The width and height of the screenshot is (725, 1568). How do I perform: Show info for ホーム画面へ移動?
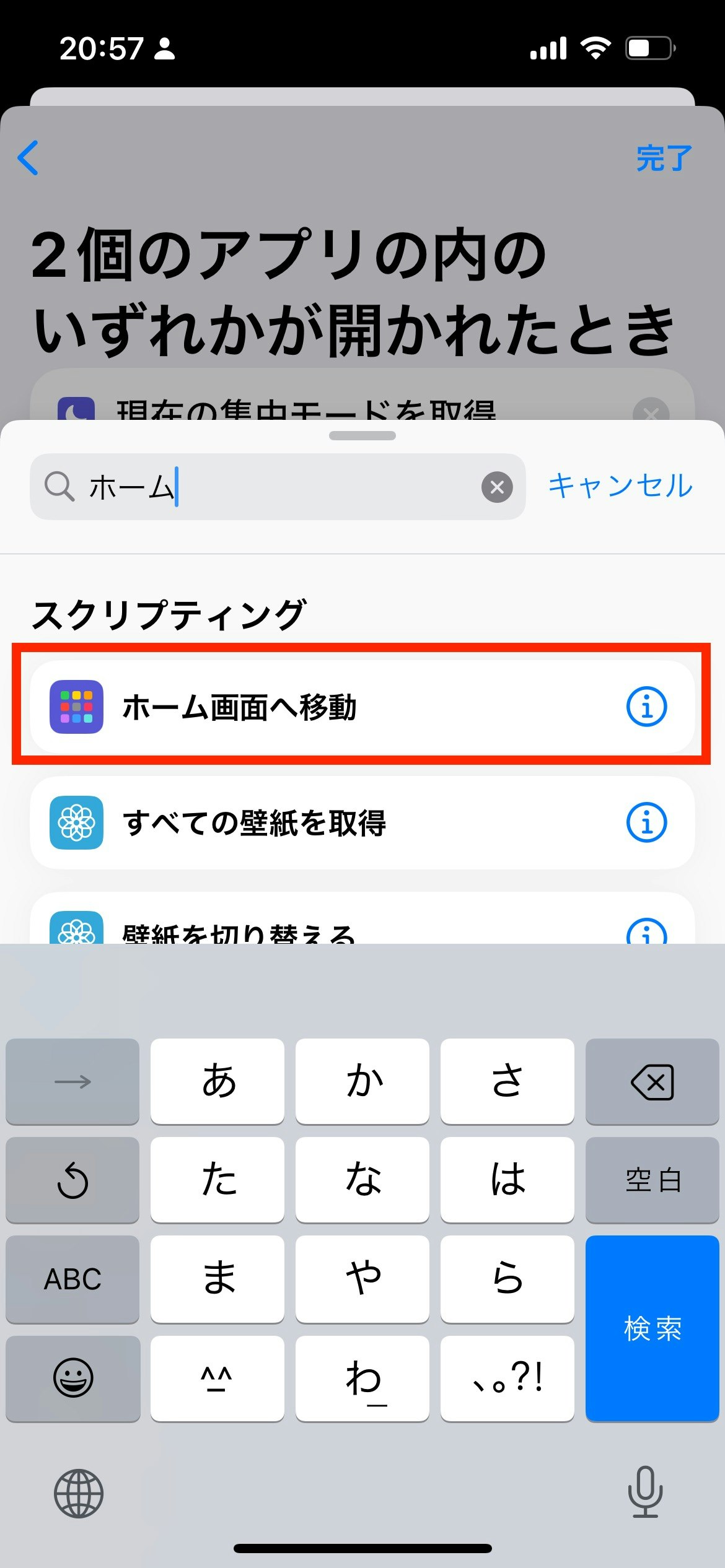646,707
